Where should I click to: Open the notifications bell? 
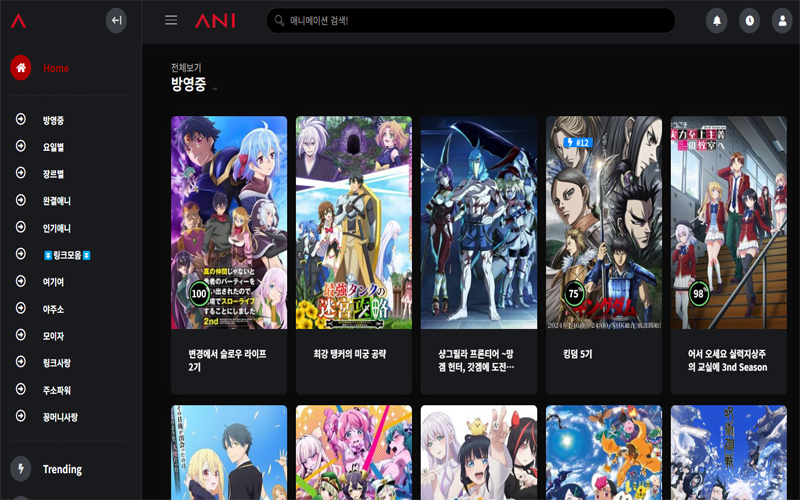click(716, 21)
